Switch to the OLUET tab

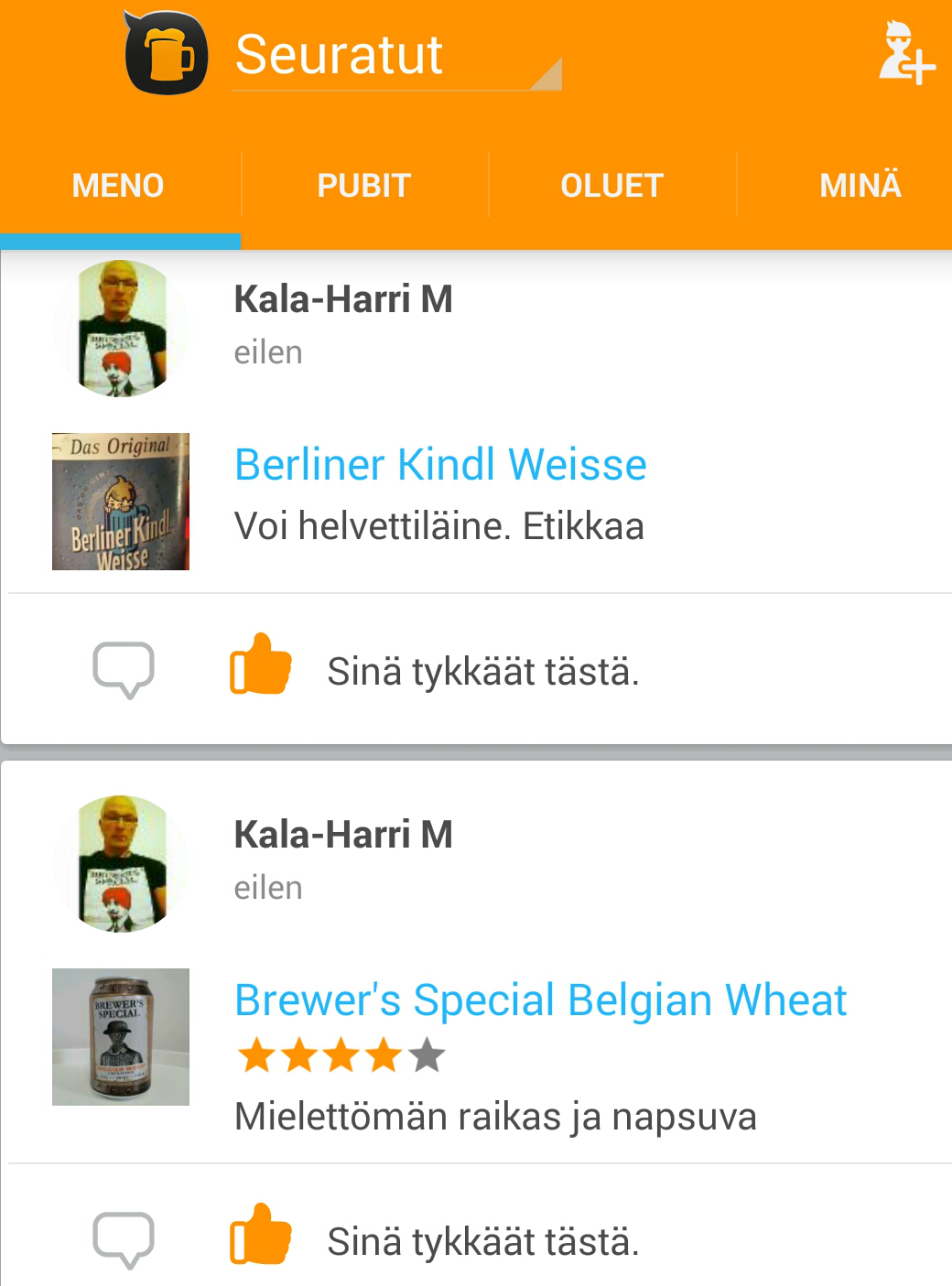pos(611,186)
